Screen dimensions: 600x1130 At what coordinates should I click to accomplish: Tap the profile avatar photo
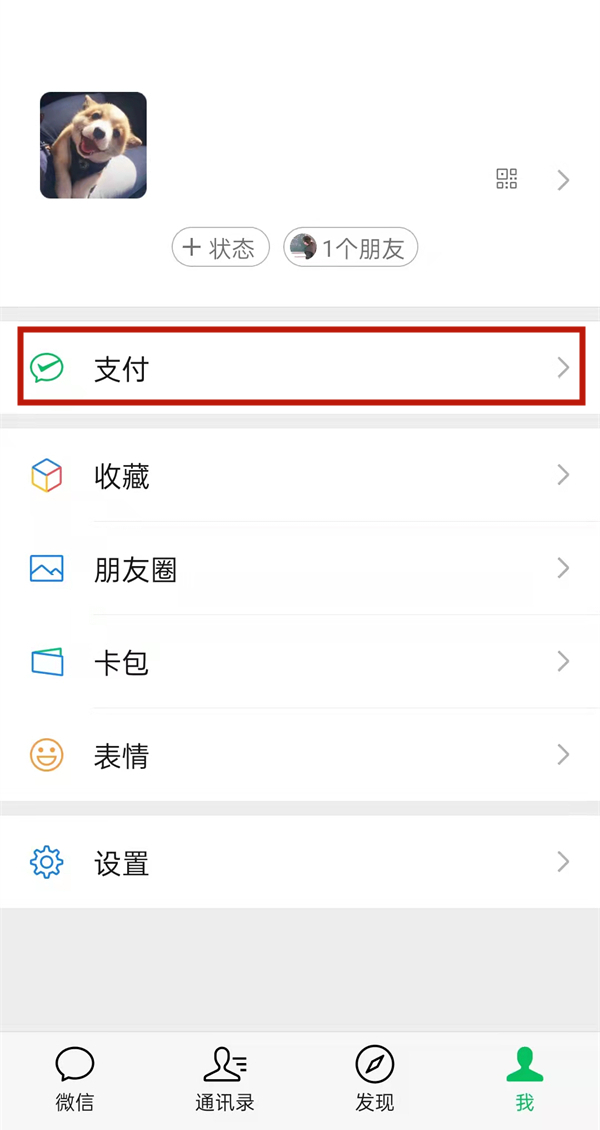pyautogui.click(x=93, y=145)
